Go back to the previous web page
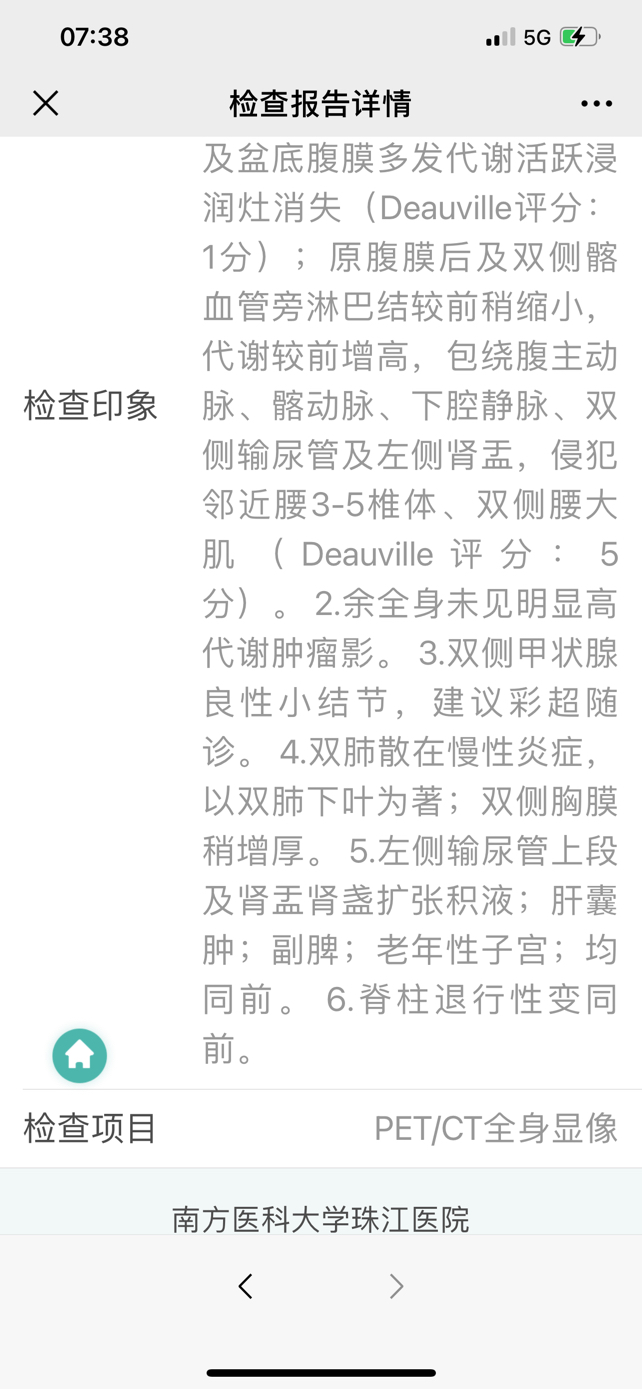This screenshot has height=1389, width=642. [x=246, y=1286]
